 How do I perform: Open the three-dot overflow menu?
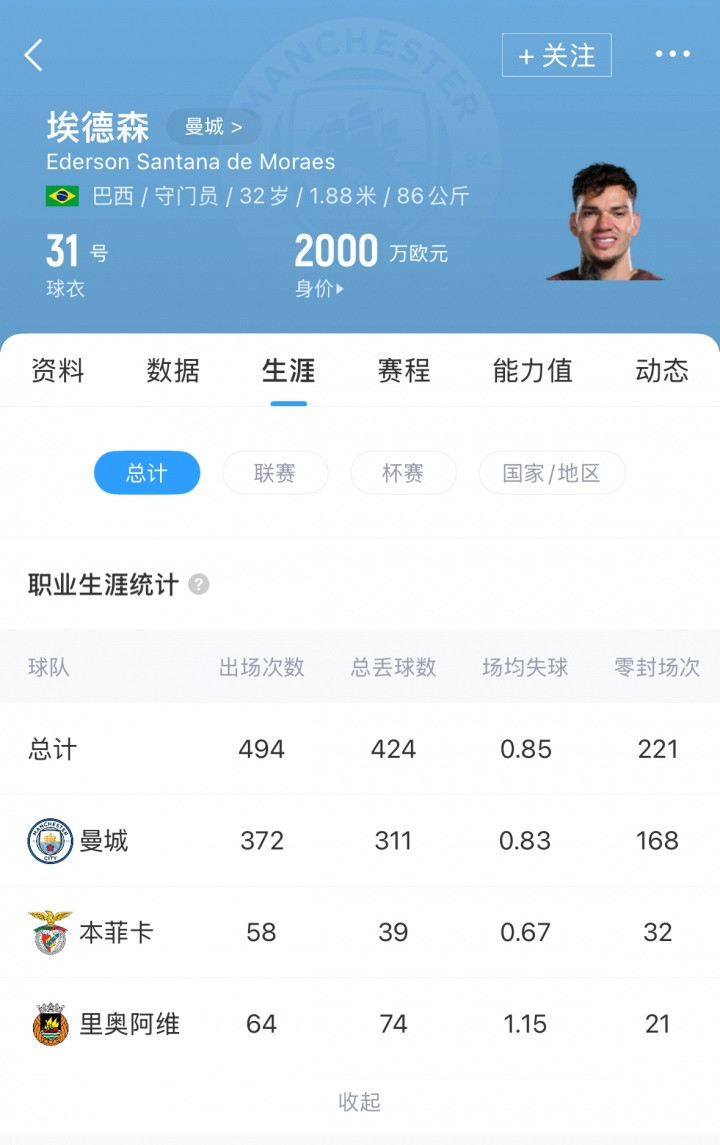[672, 55]
